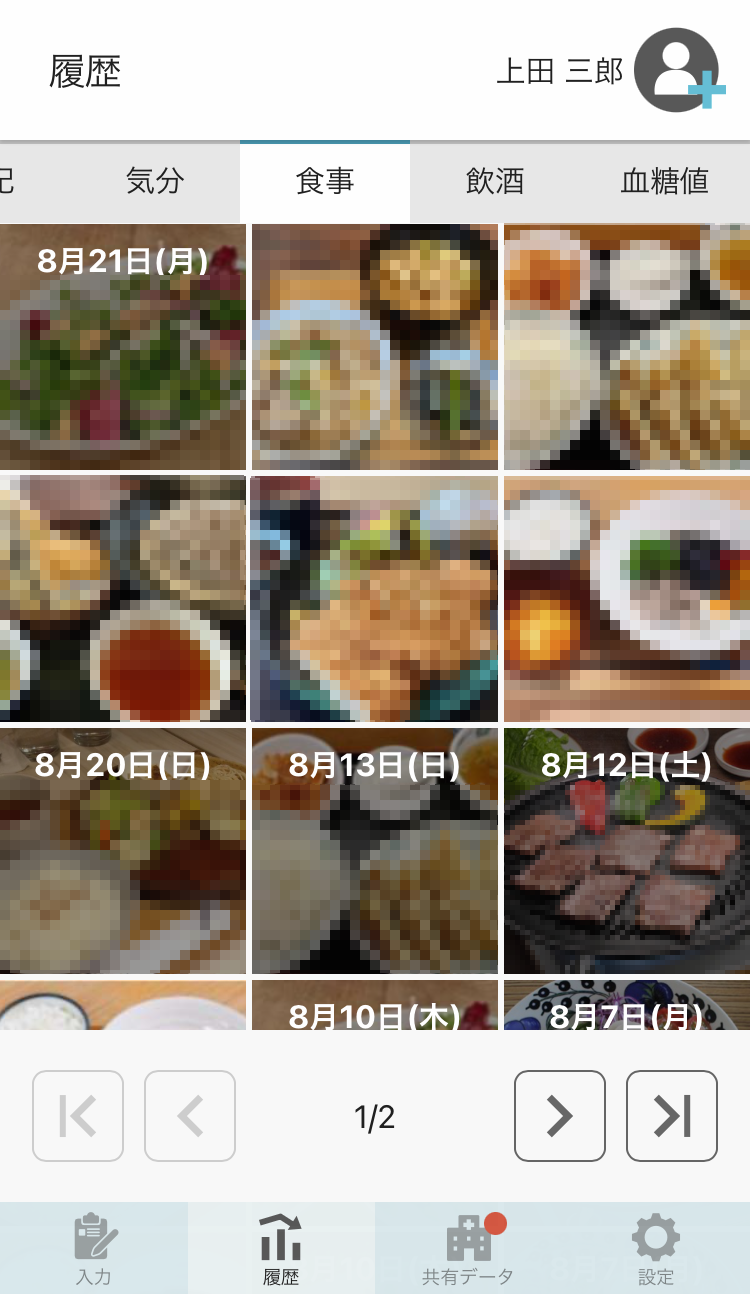750x1294 pixels.
Task: Open the 8月10日(木) meal photo
Action: [374, 1006]
